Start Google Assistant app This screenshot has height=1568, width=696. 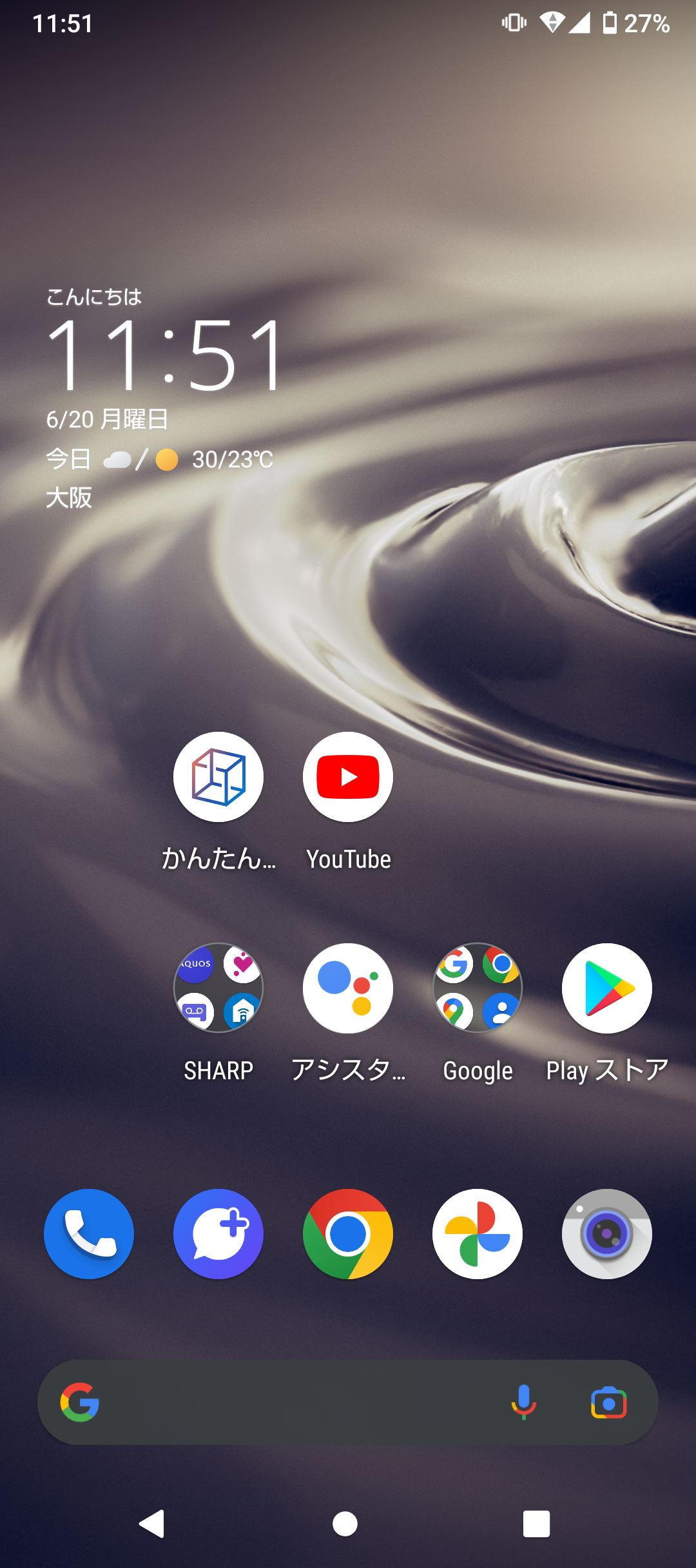coord(348,988)
